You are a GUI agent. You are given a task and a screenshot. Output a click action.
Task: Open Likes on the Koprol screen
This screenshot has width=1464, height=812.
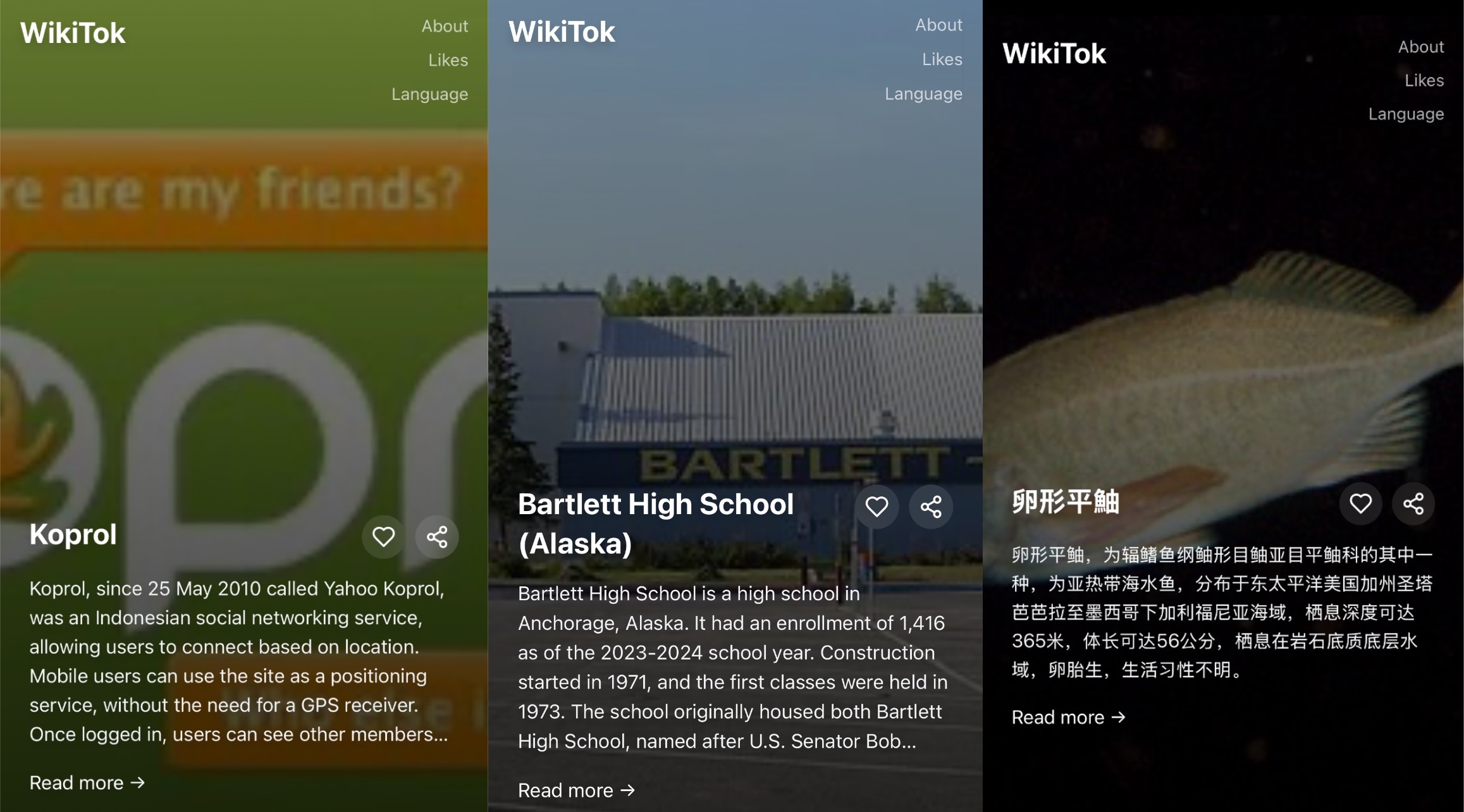tap(448, 61)
